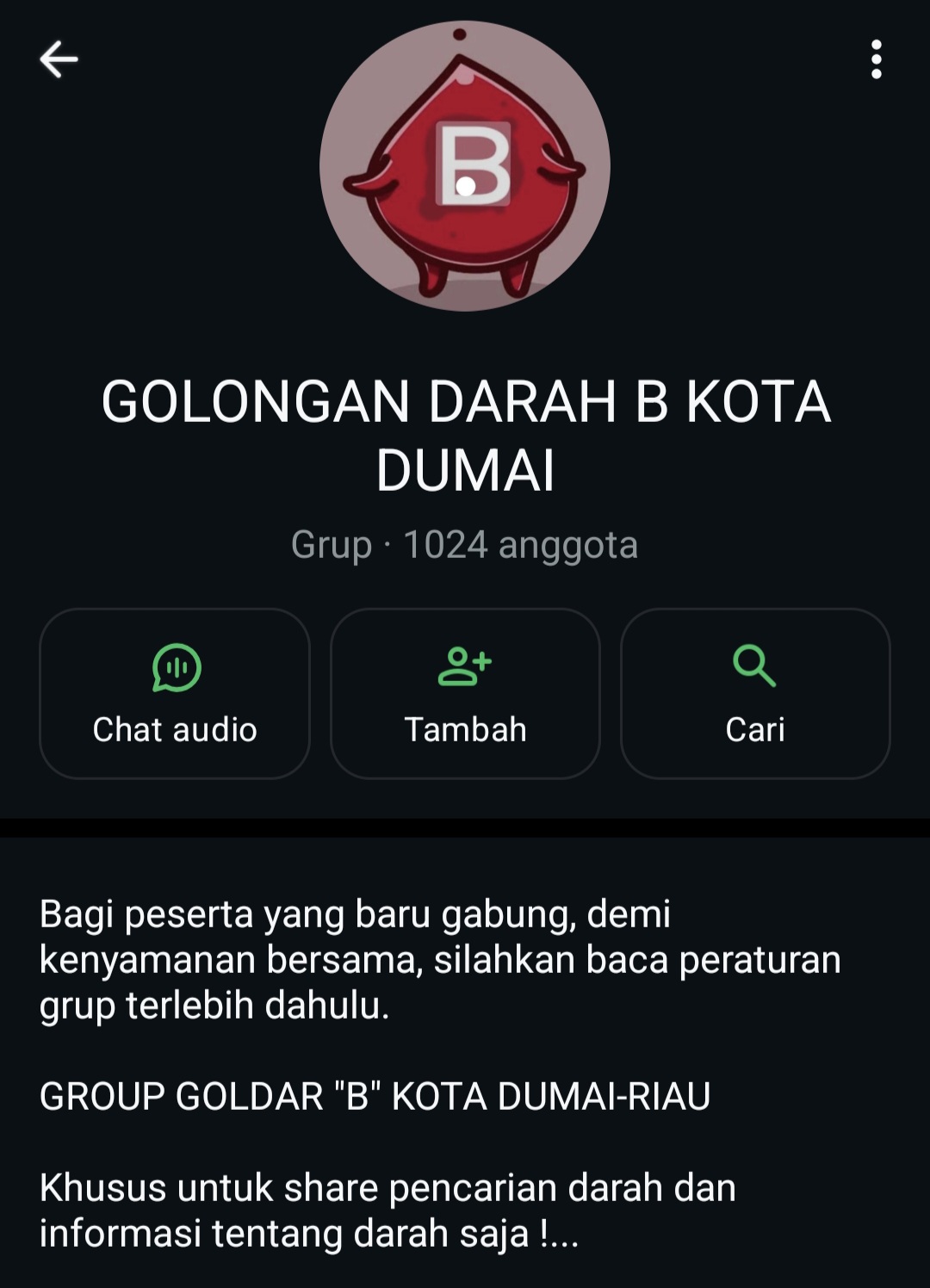The width and height of the screenshot is (930, 1288).
Task: Start a Chat audio session
Action: pos(175,693)
